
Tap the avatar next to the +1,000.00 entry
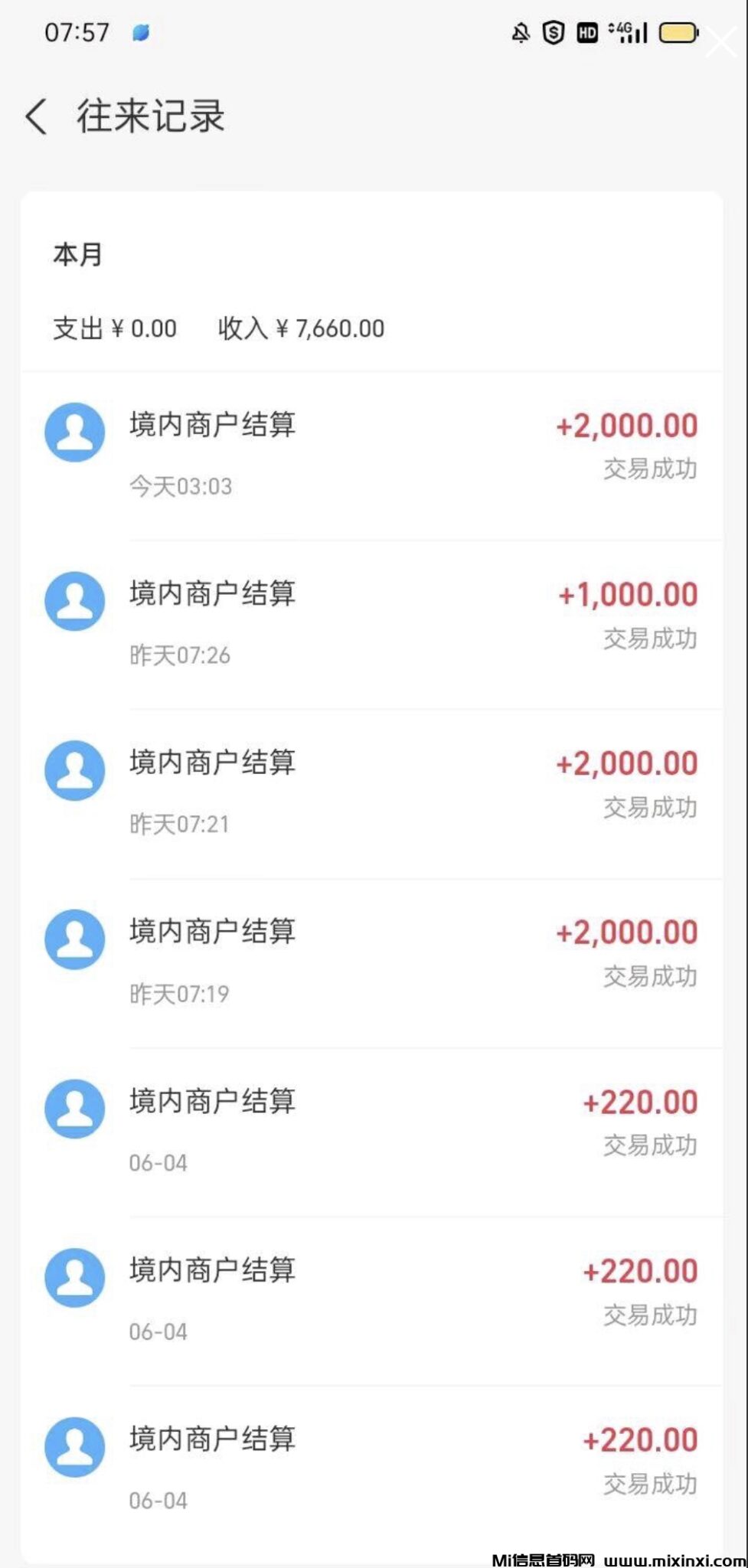[x=74, y=601]
